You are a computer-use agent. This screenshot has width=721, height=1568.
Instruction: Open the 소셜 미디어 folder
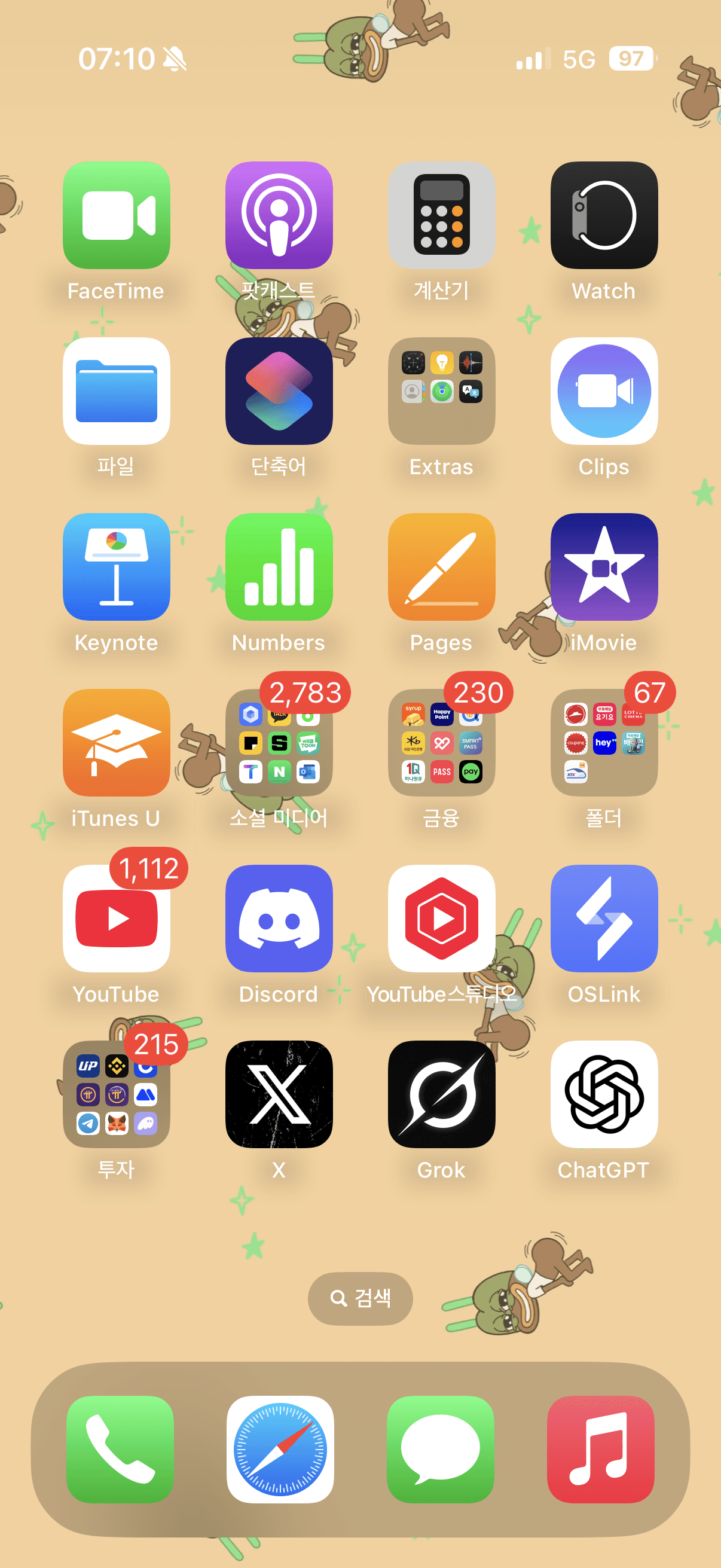[x=279, y=743]
